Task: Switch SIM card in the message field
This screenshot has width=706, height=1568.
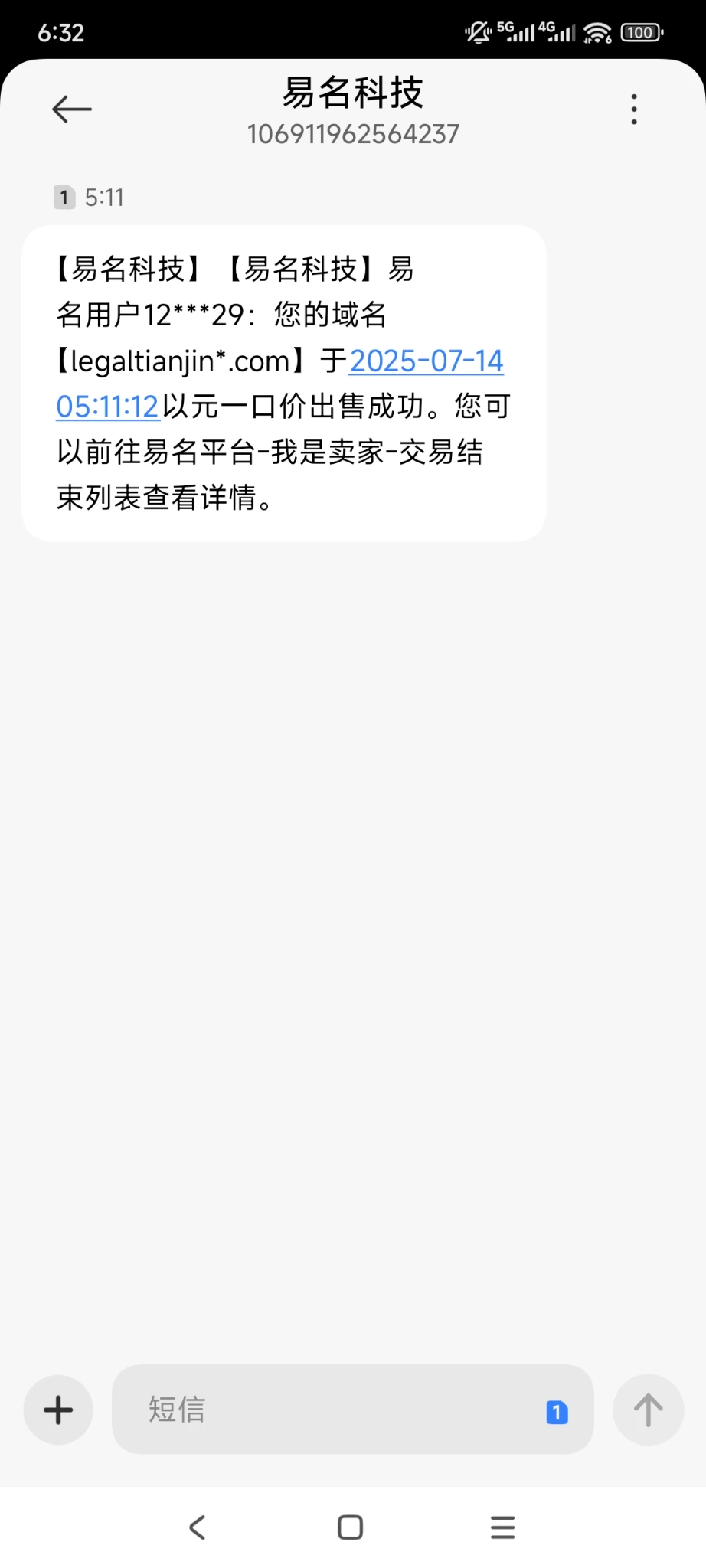Action: pos(557,1412)
